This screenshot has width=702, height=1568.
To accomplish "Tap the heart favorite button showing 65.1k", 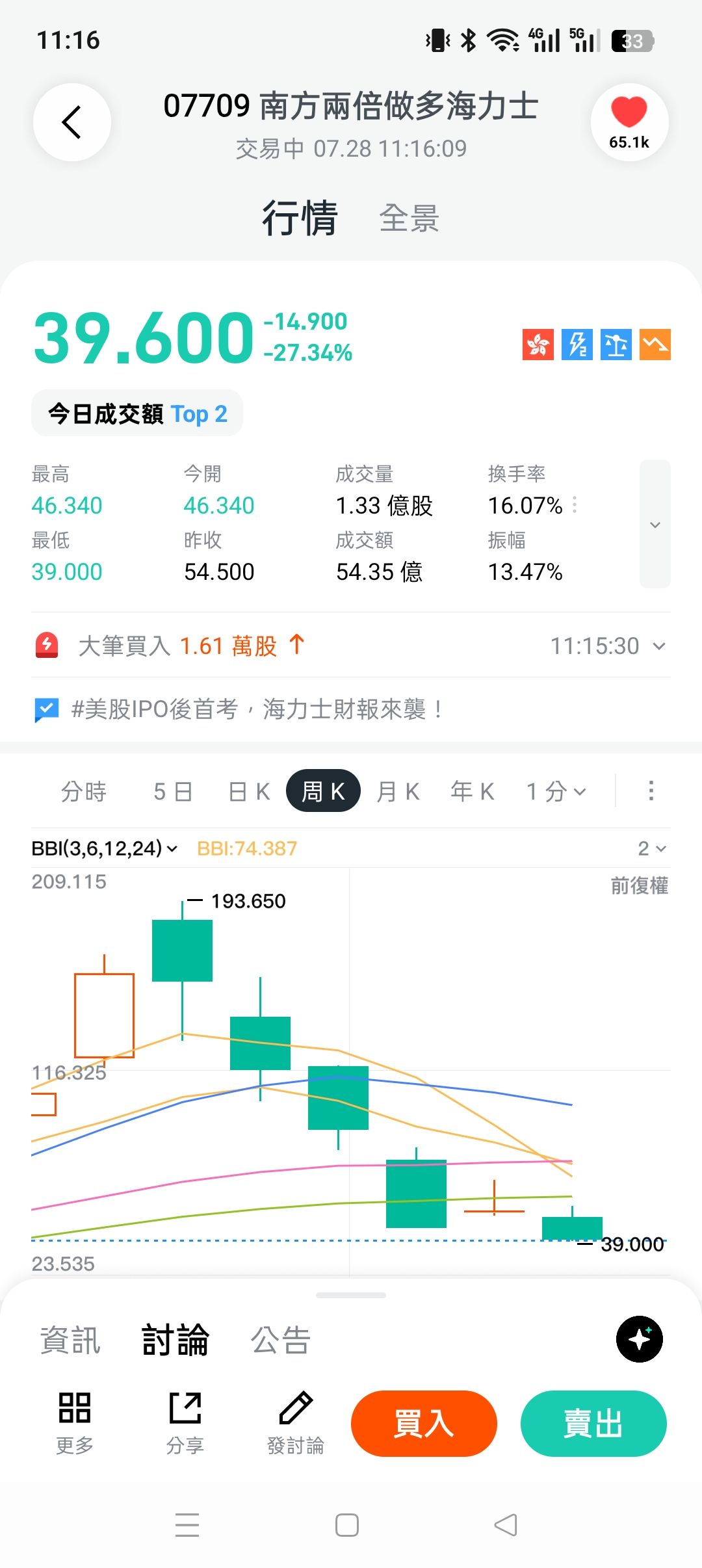I will (629, 122).
